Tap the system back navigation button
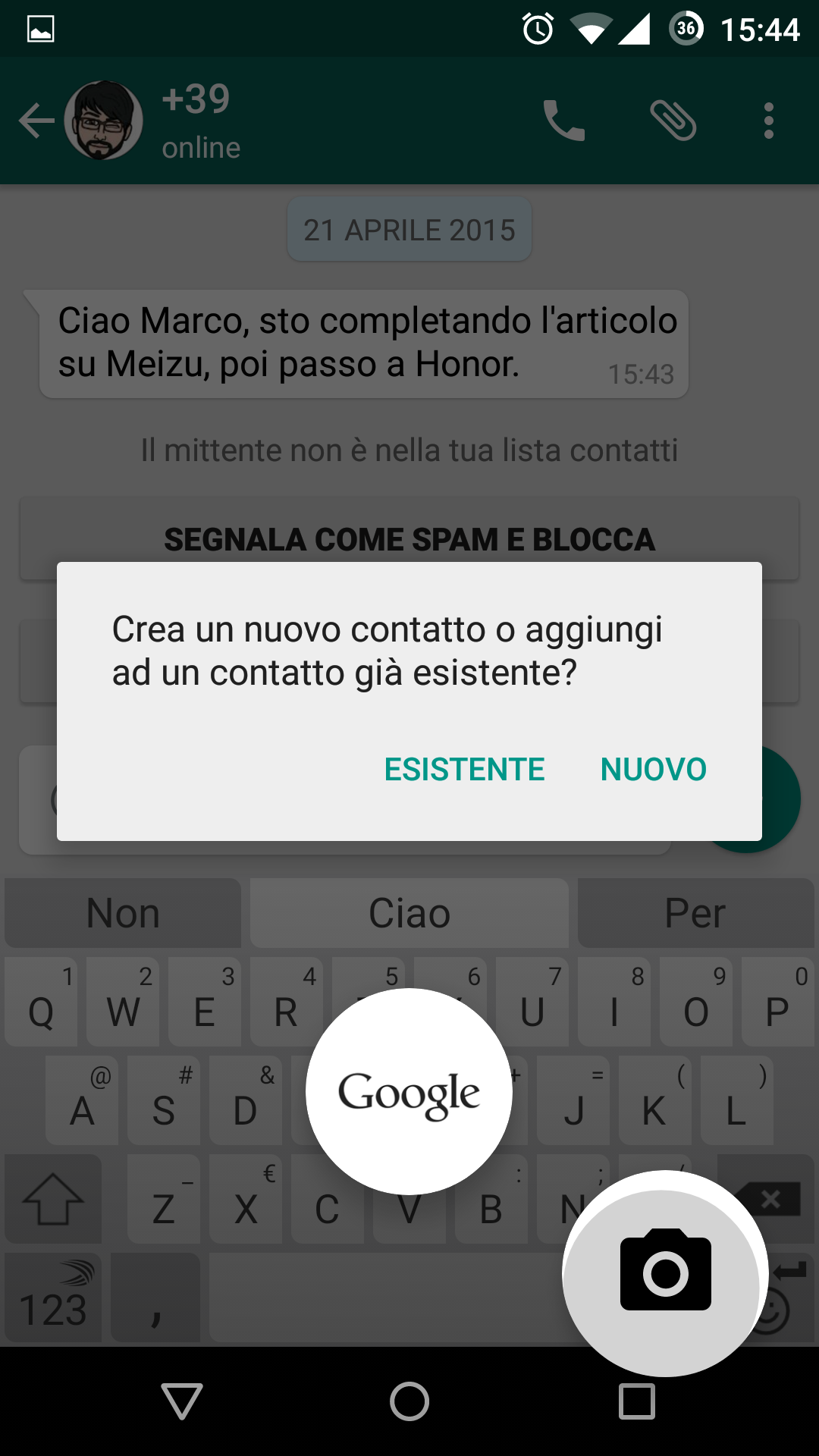This screenshot has height=1456, width=819. [x=182, y=1401]
